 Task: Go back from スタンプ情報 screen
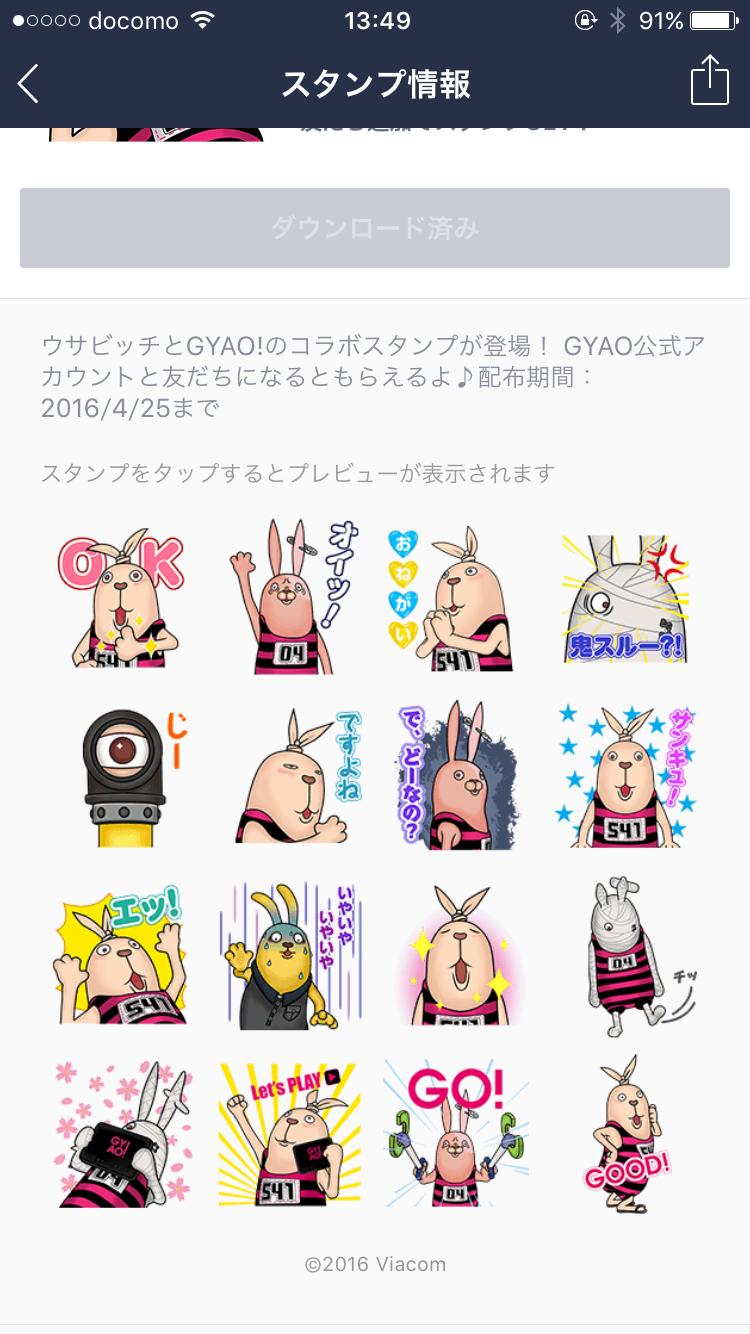[29, 84]
